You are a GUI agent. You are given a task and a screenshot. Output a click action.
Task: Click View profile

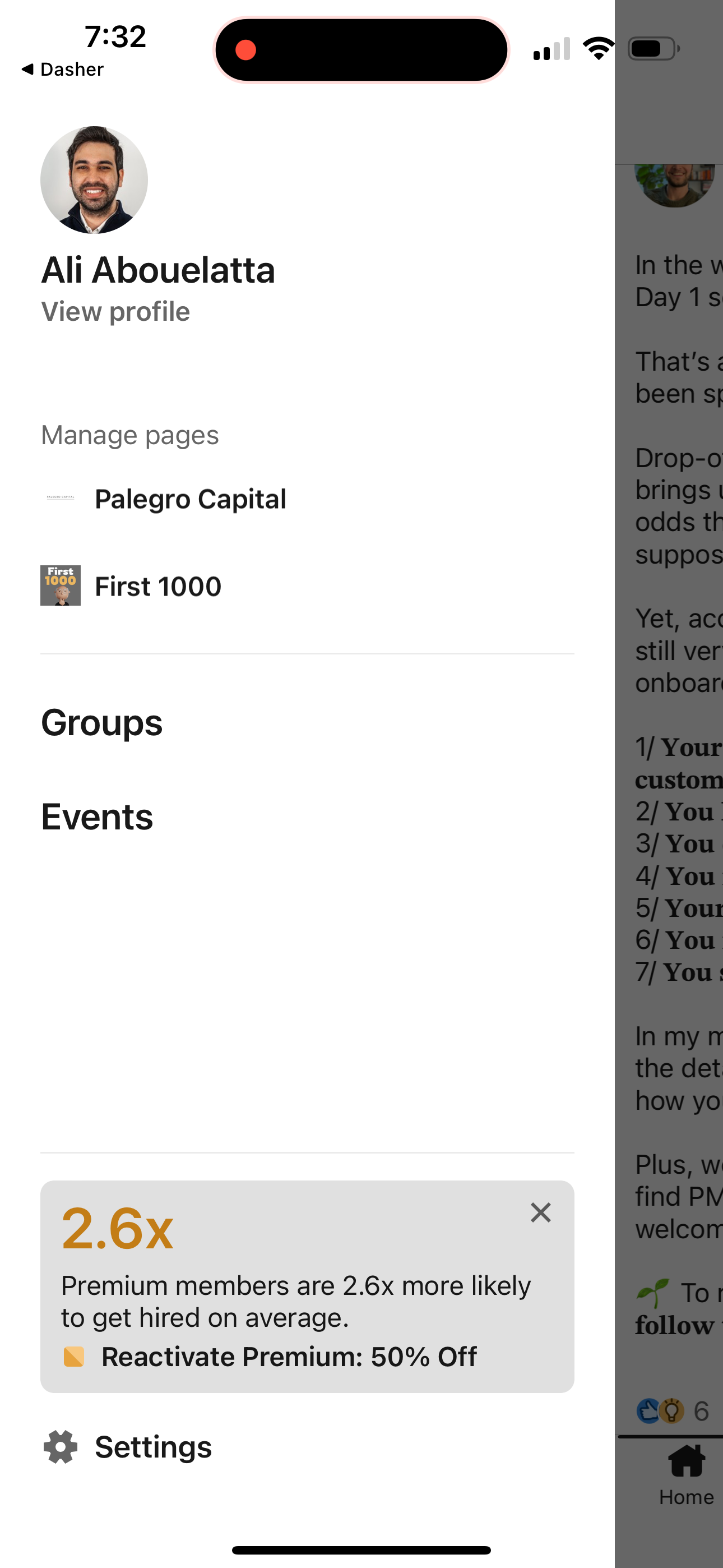[115, 311]
